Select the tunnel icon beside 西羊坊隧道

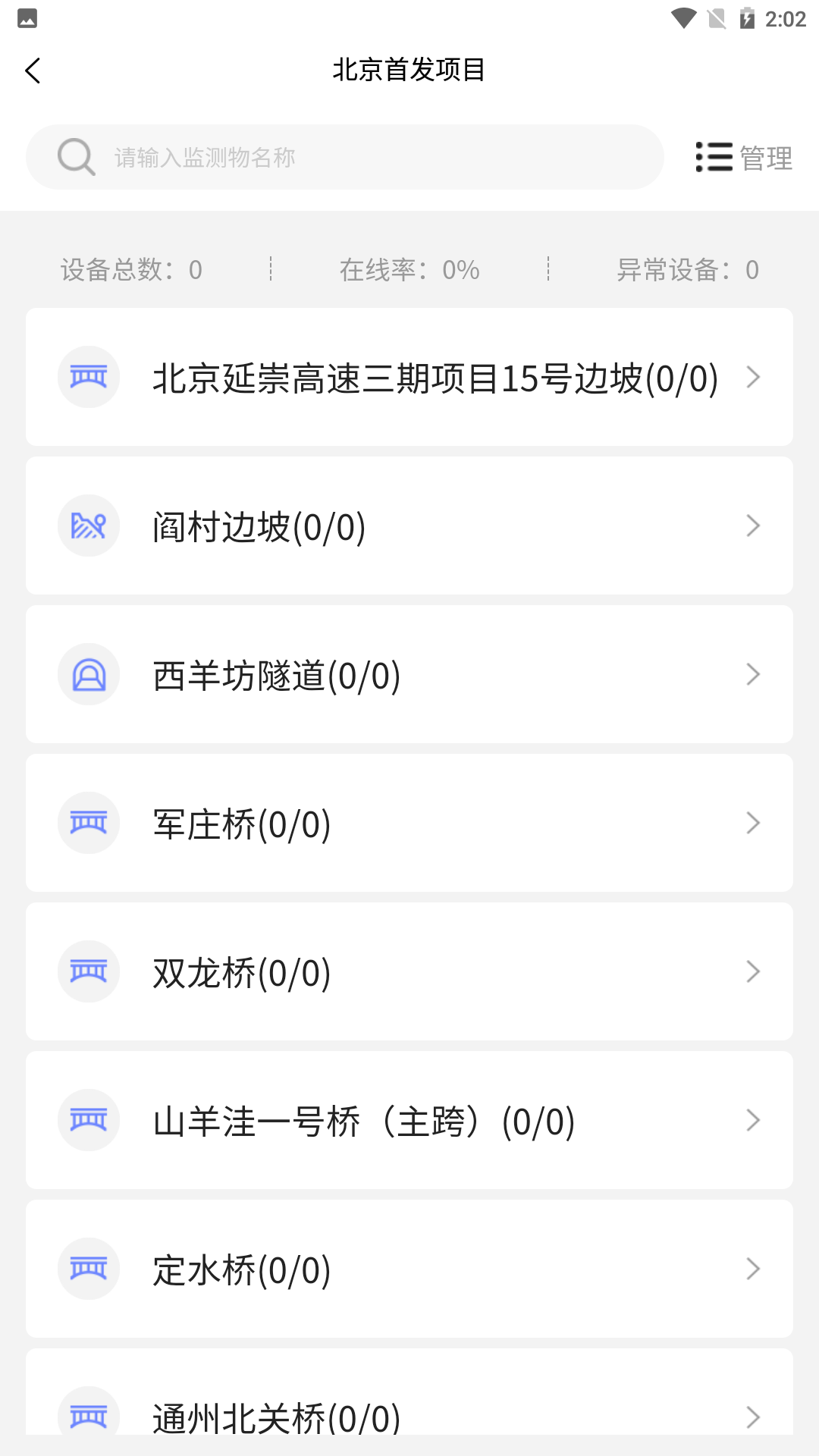(88, 674)
